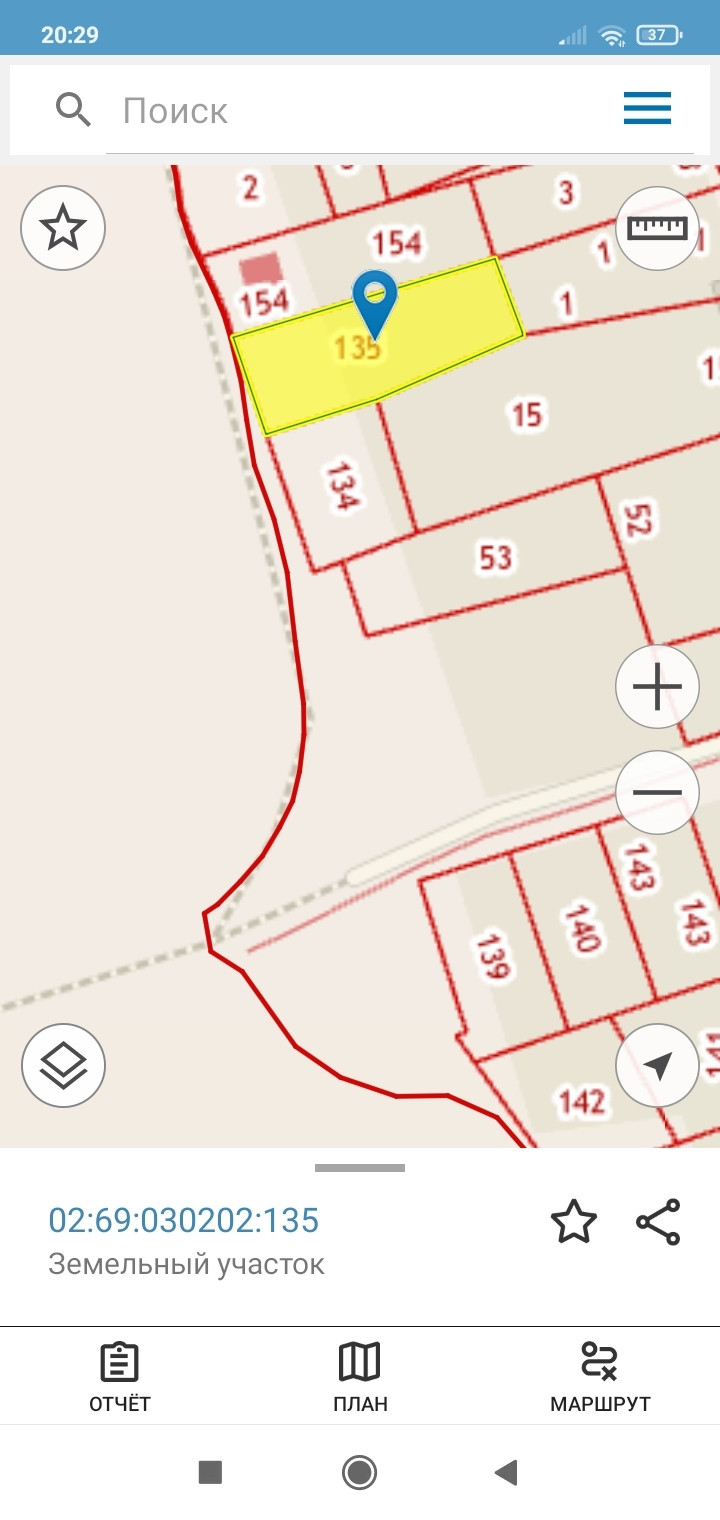Open the hamburger menu
The height and width of the screenshot is (1520, 720).
[x=647, y=108]
